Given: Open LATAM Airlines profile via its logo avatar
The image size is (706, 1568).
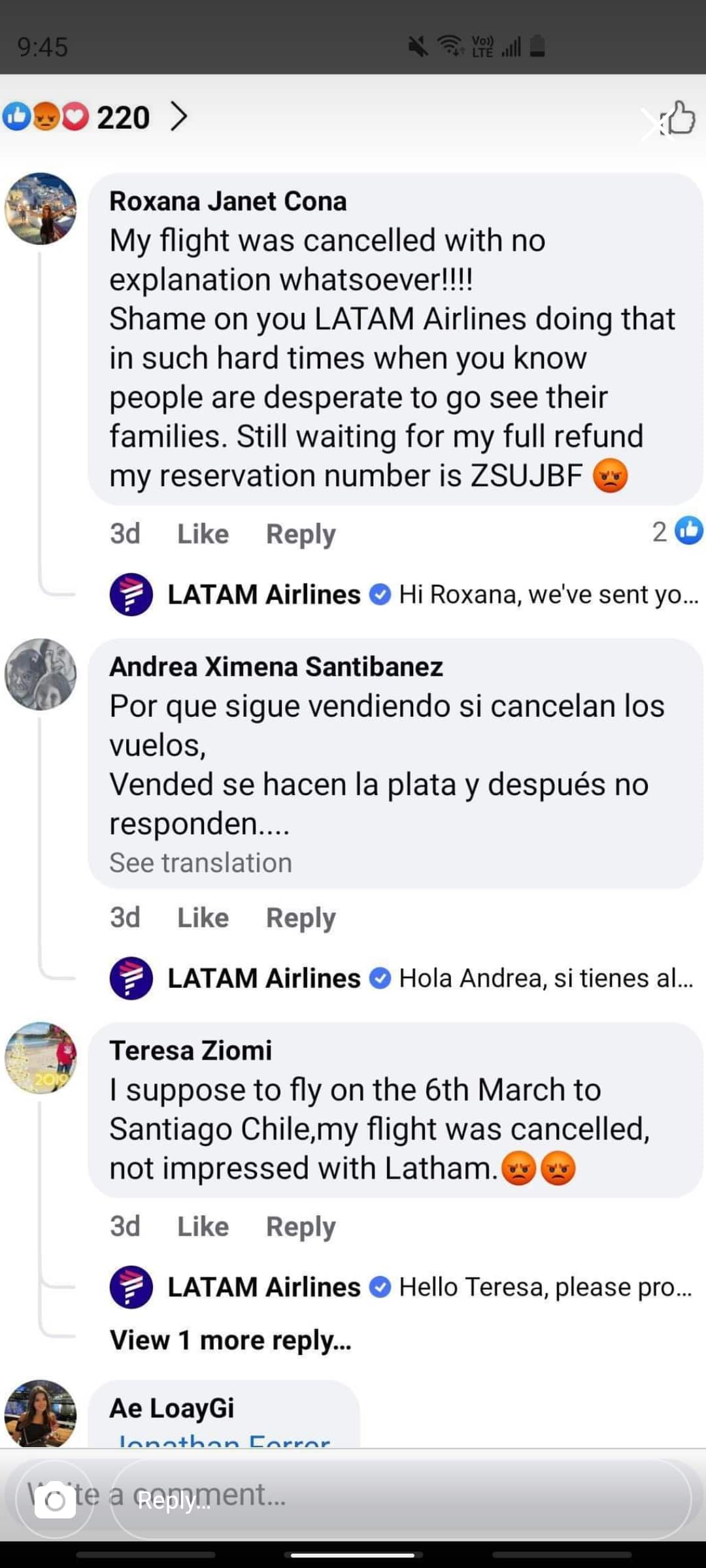Looking at the screenshot, I should 131,595.
